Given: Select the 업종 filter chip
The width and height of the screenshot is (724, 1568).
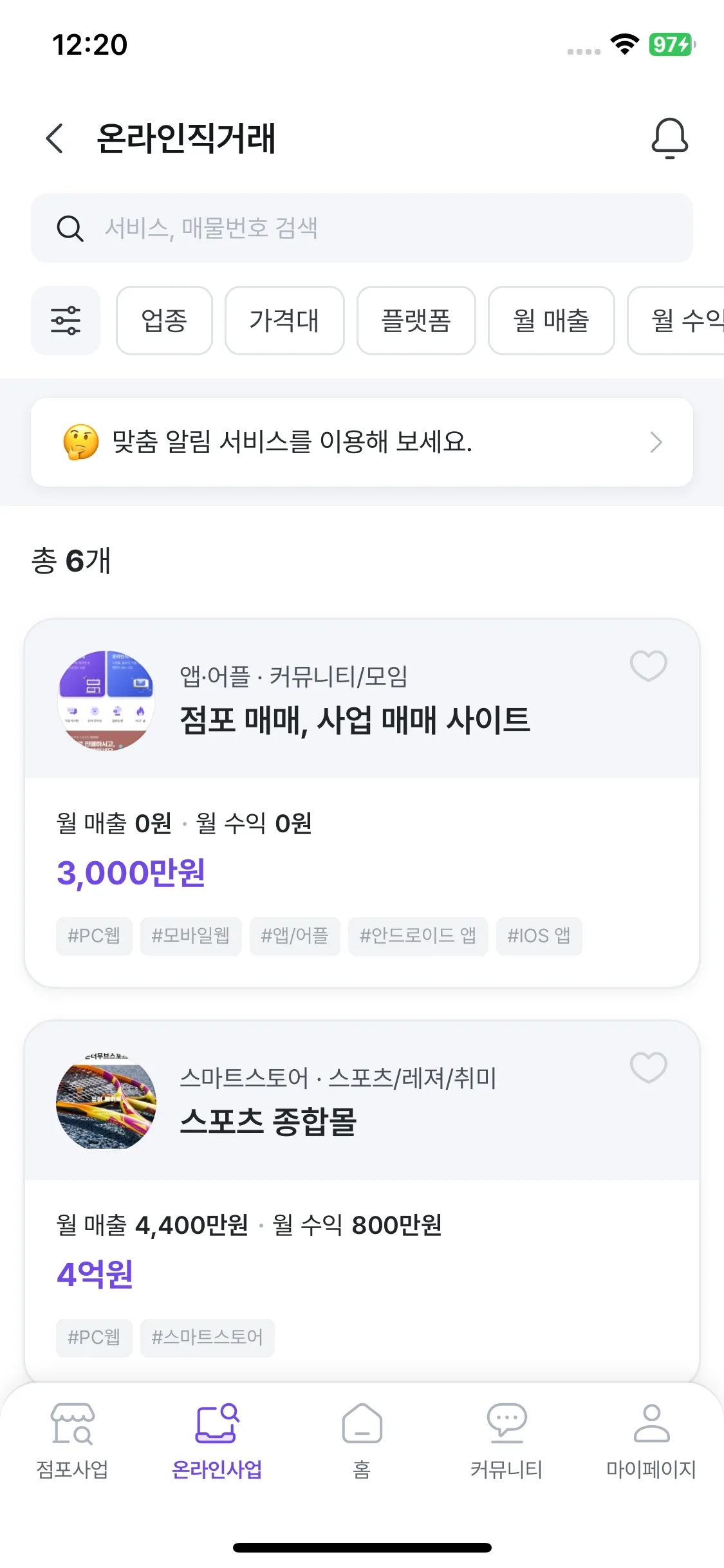Looking at the screenshot, I should 164,321.
